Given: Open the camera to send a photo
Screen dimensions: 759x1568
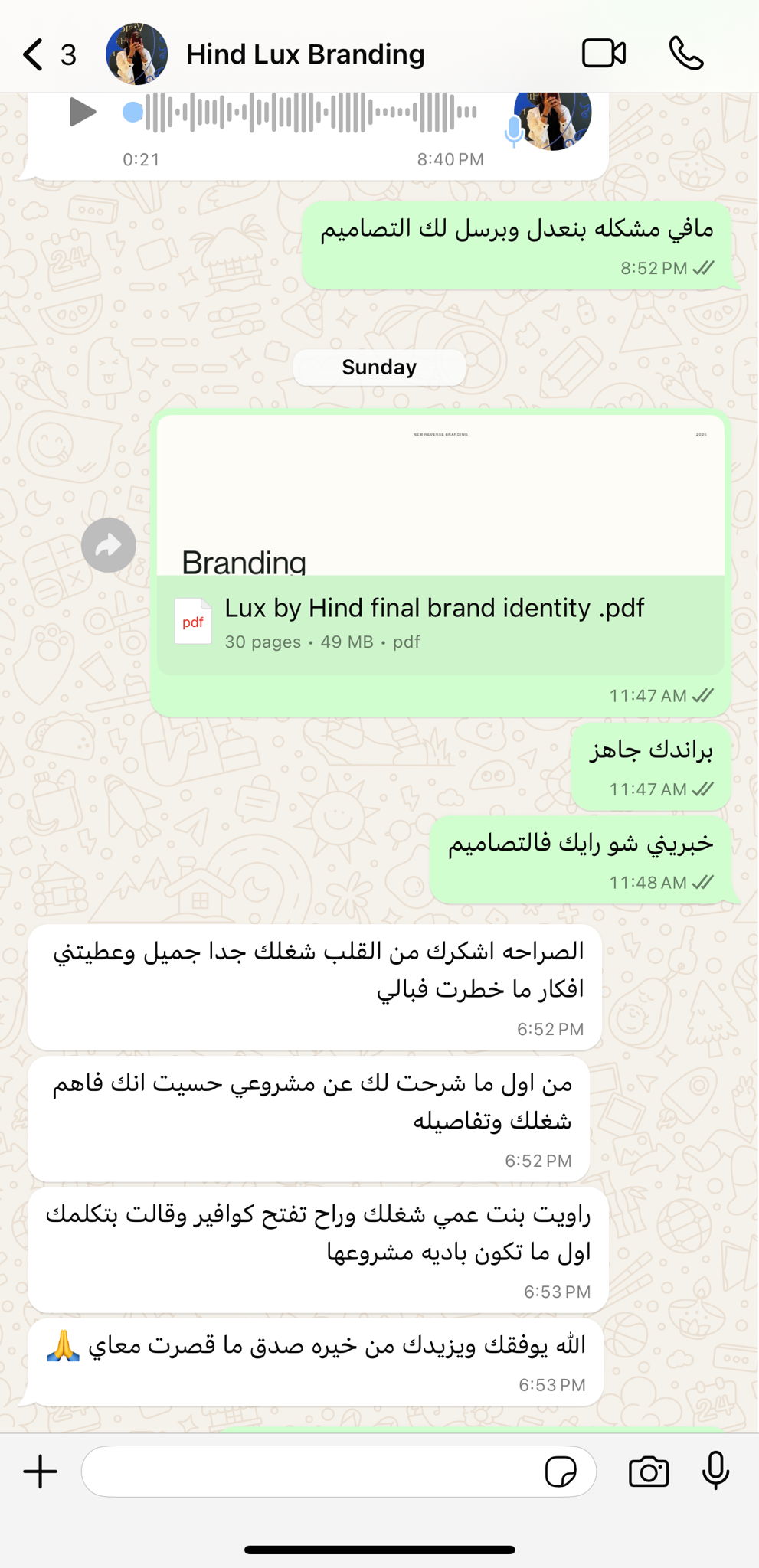Looking at the screenshot, I should coord(648,1472).
